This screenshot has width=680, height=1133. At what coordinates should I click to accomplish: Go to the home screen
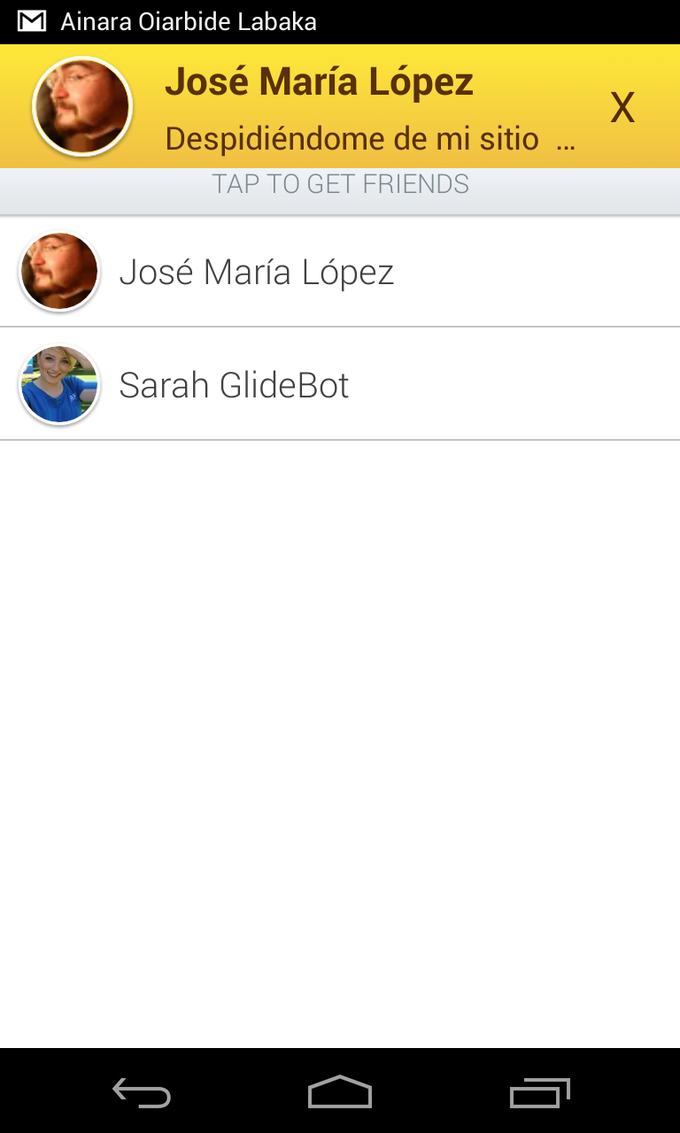(x=340, y=1092)
